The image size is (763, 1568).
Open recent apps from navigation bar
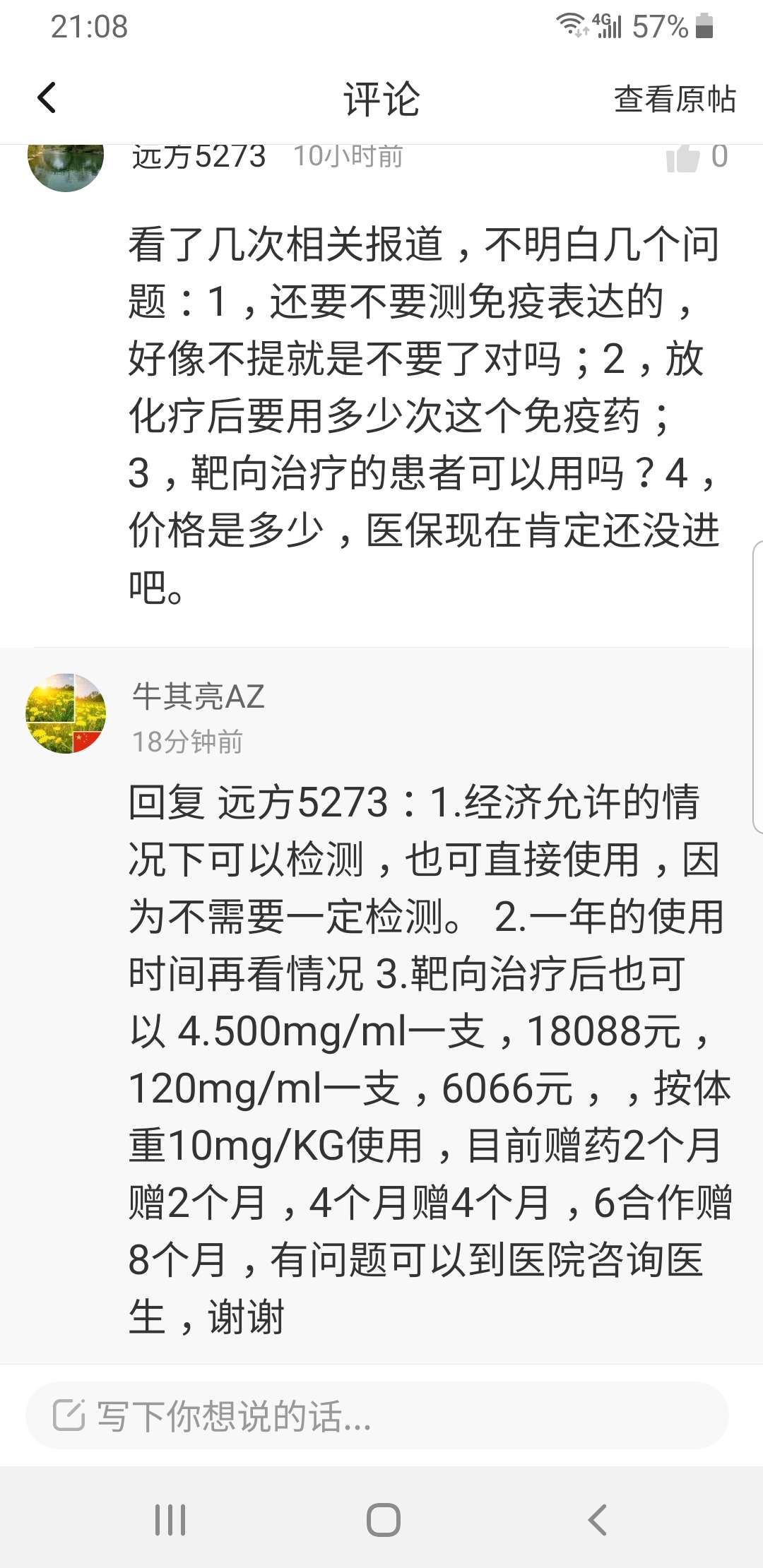click(170, 1519)
